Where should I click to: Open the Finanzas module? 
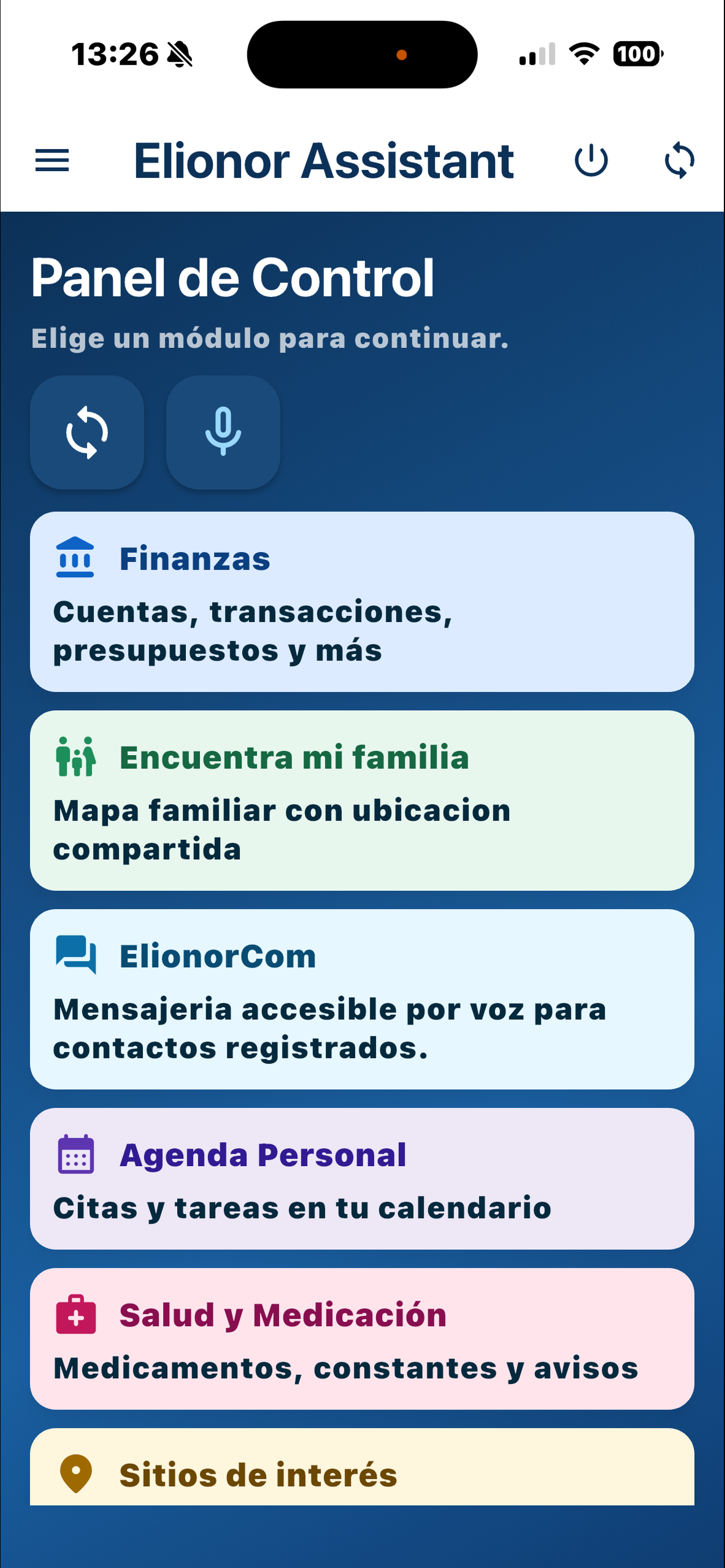click(361, 601)
